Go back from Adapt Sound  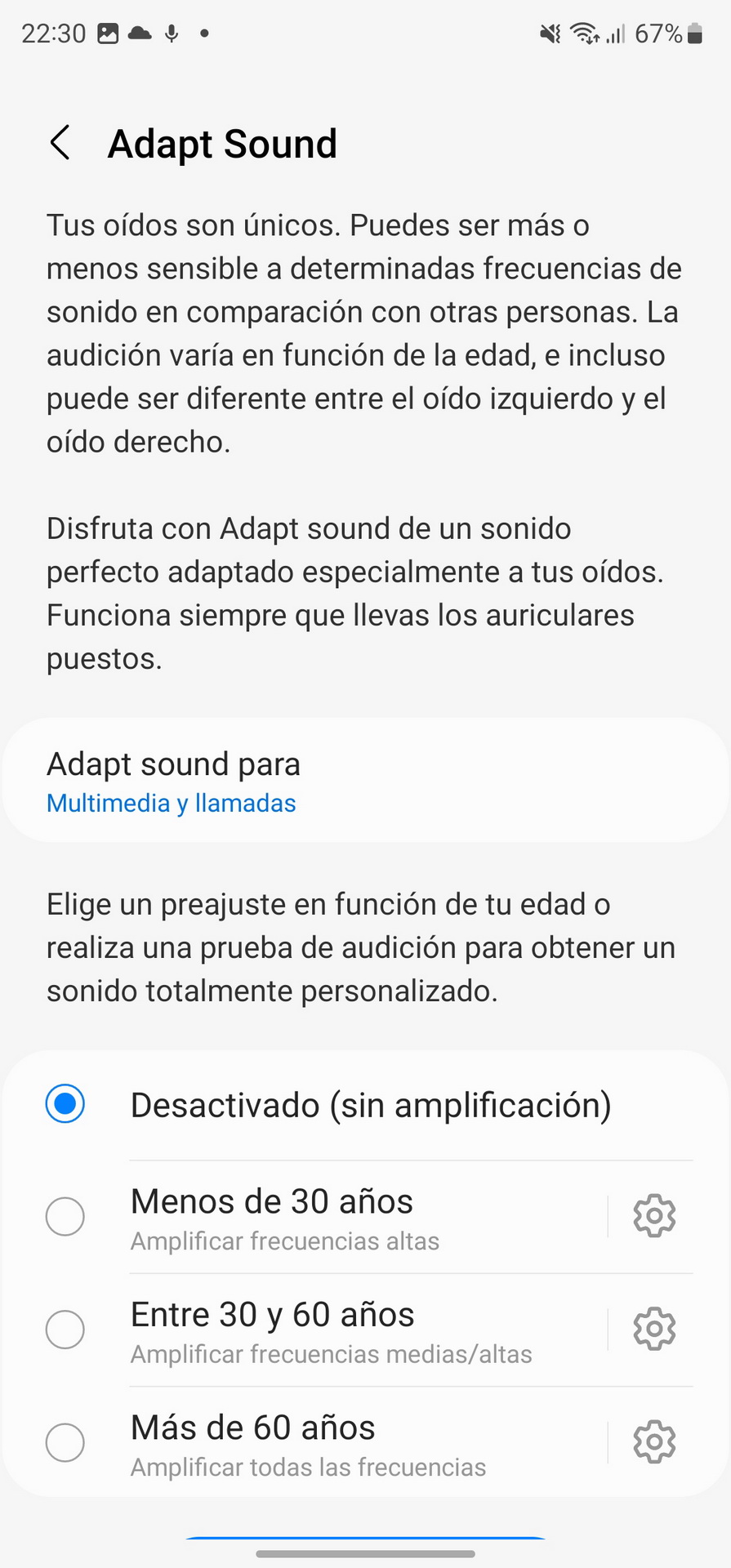pyautogui.click(x=60, y=143)
